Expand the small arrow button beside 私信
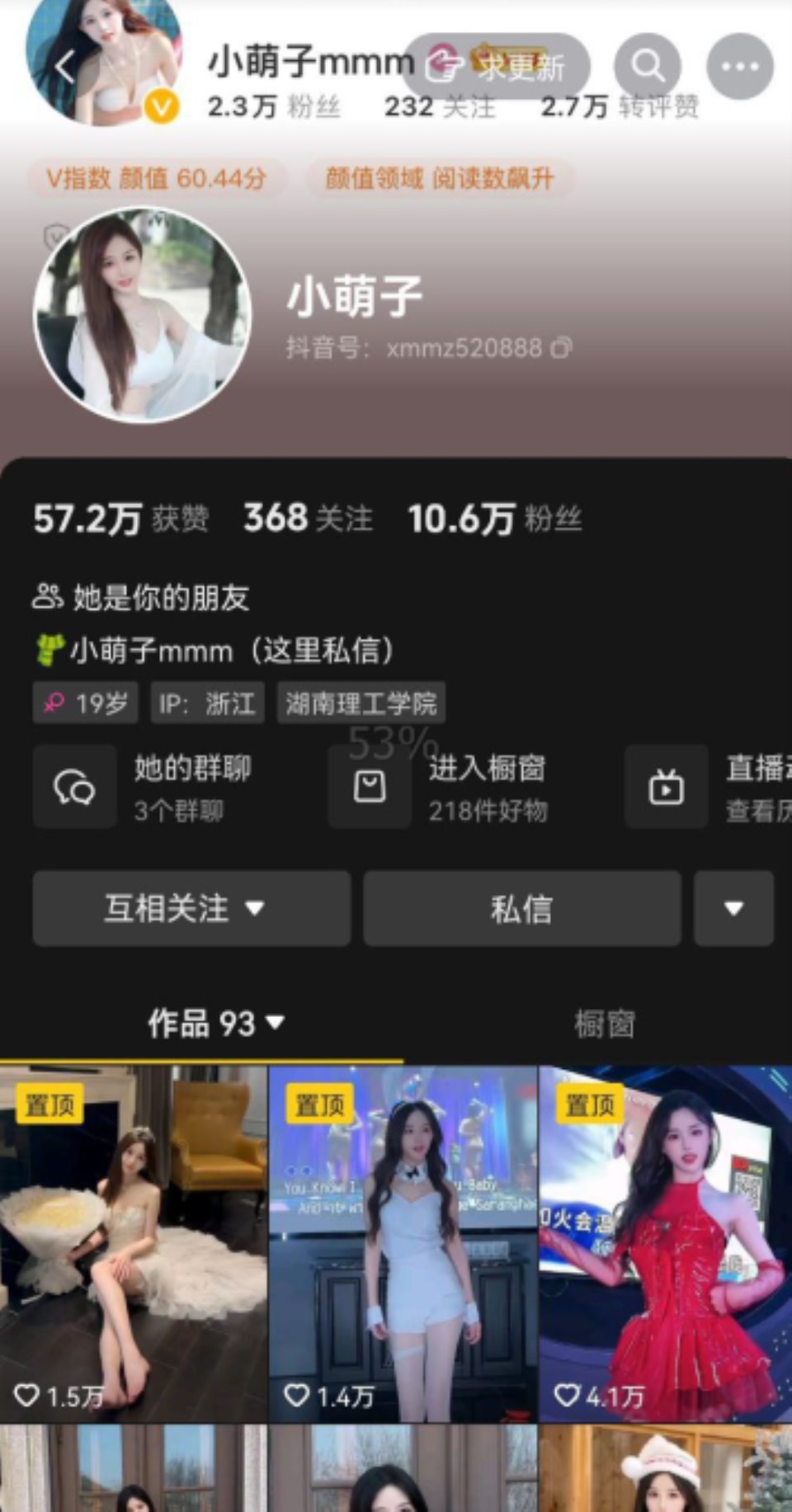The height and width of the screenshot is (1512, 792). (733, 908)
